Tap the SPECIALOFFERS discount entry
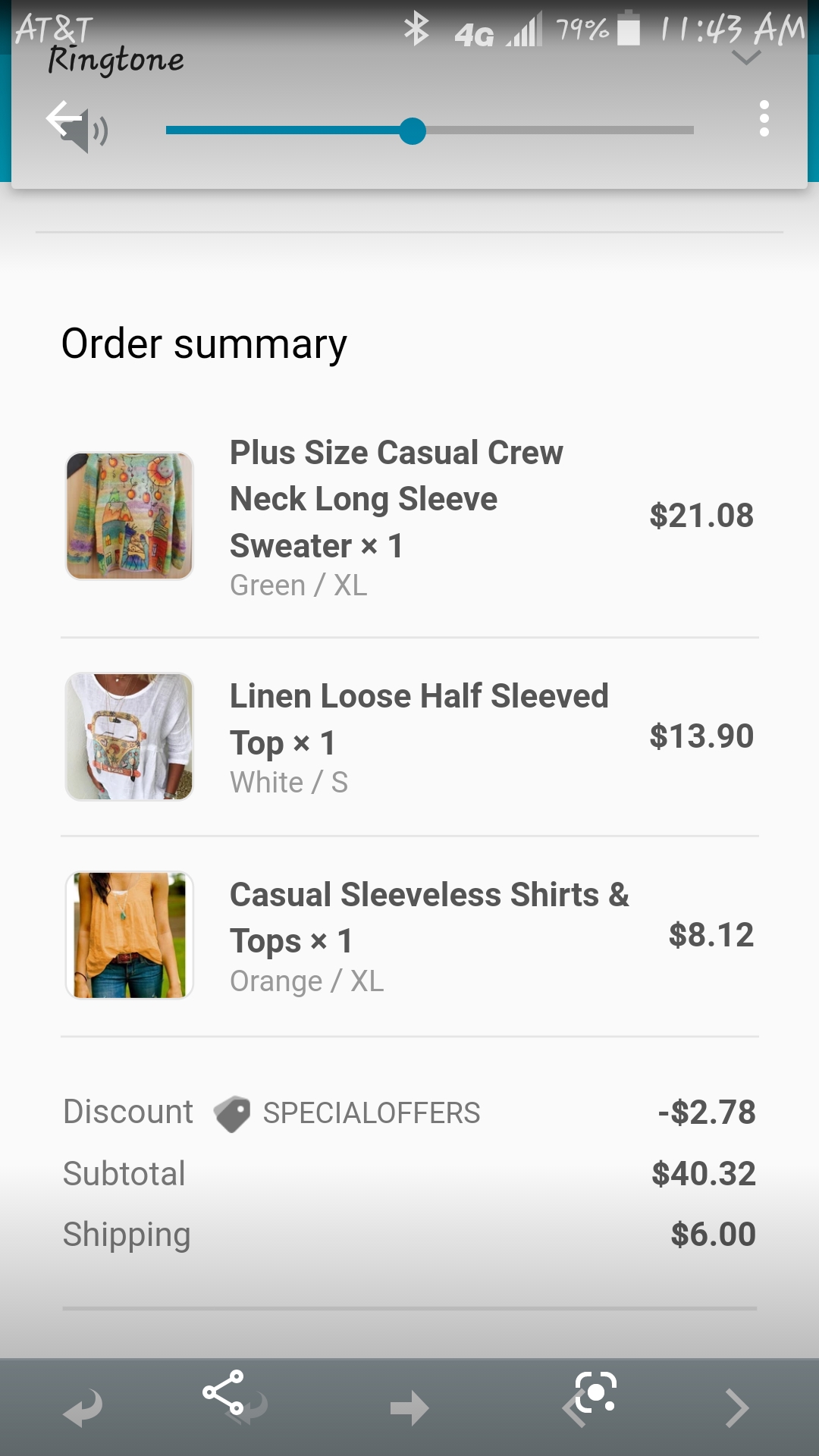The image size is (819, 1456). coord(371,1112)
